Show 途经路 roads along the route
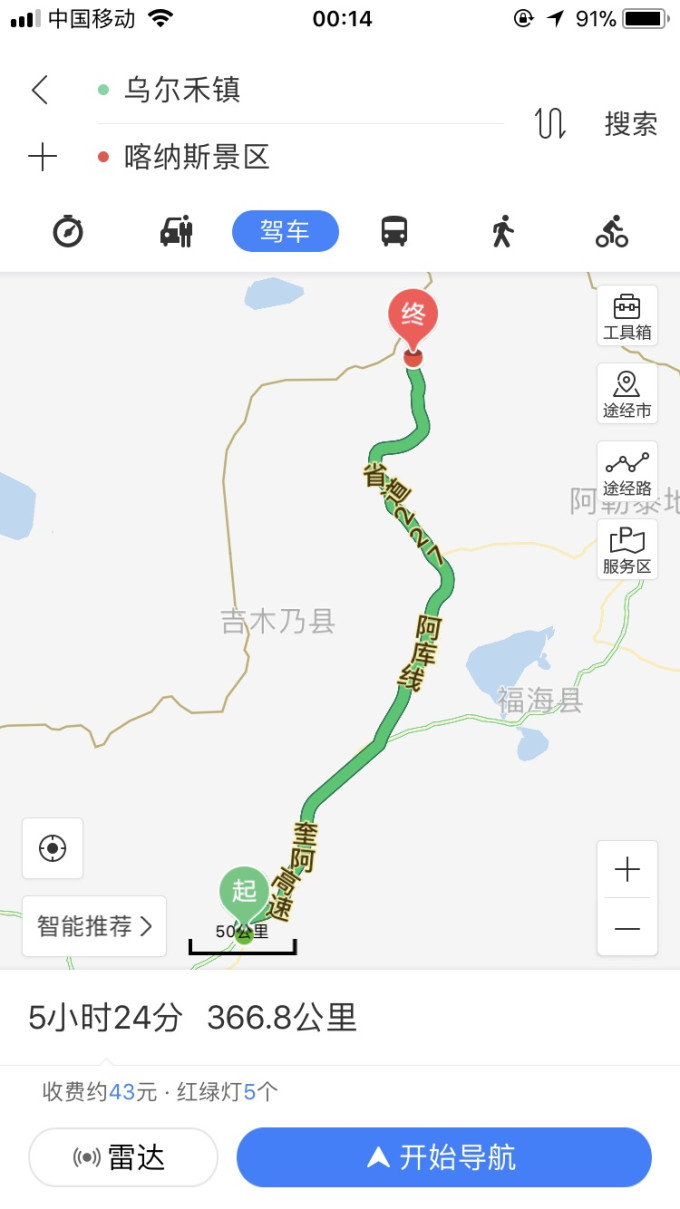 (627, 472)
